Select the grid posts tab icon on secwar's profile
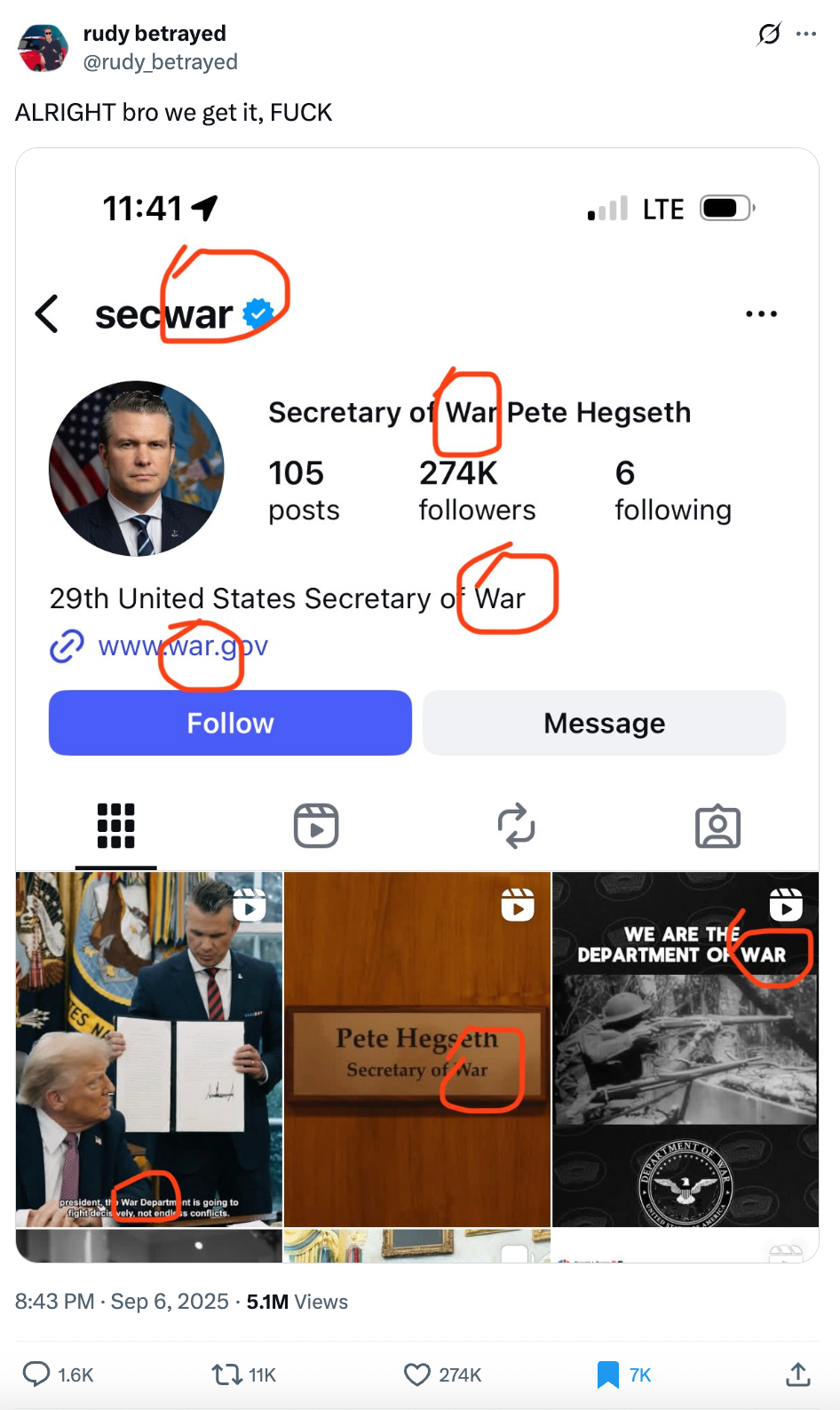 pyautogui.click(x=115, y=826)
